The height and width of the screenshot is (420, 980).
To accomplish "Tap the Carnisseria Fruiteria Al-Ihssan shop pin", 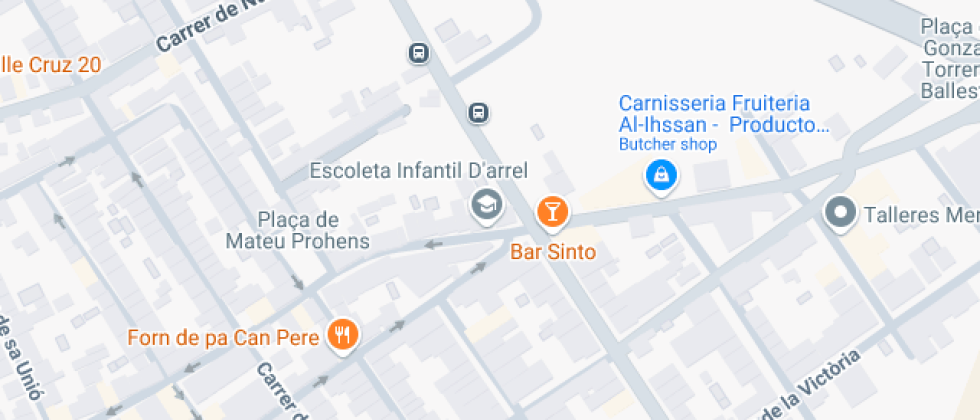I will coord(661,176).
